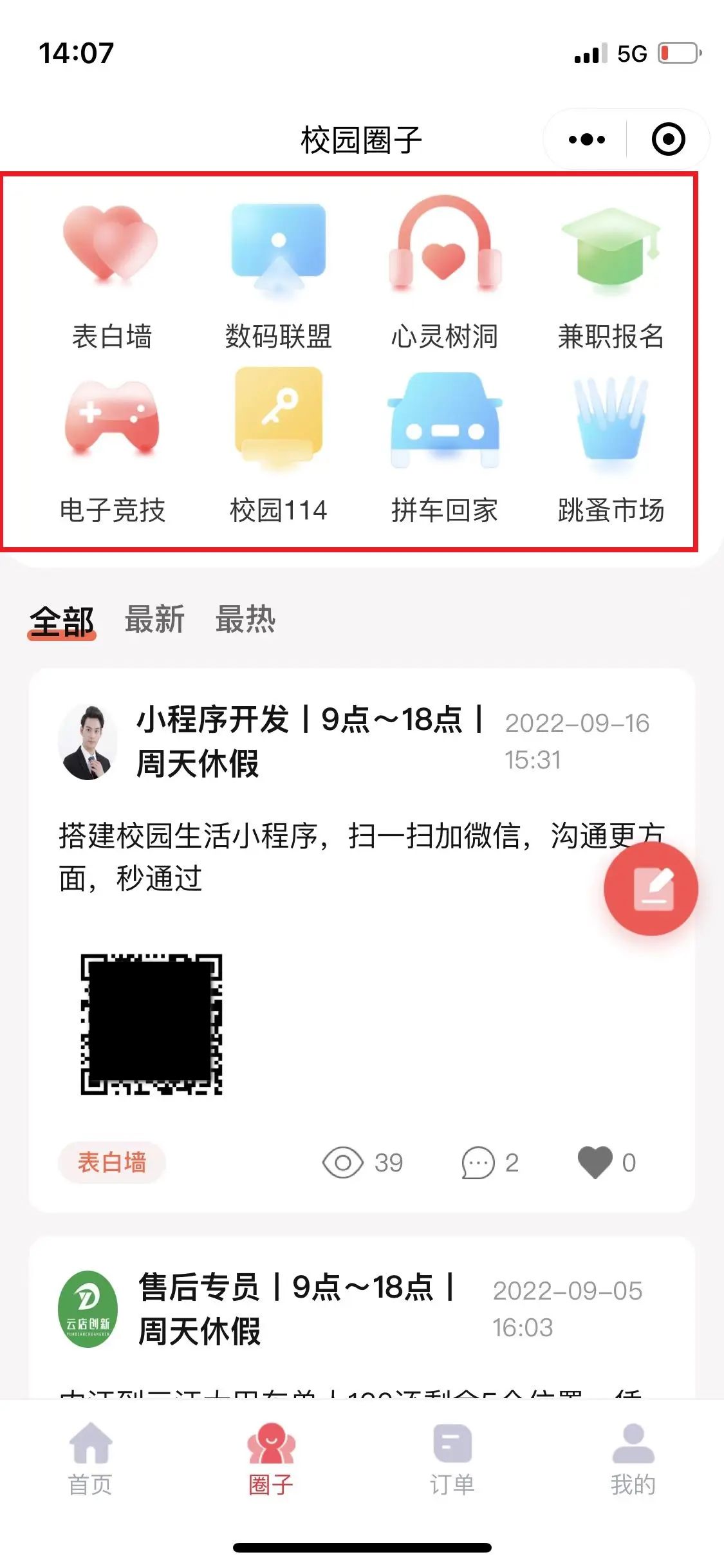Switch to the 订单 tab

(x=452, y=1459)
